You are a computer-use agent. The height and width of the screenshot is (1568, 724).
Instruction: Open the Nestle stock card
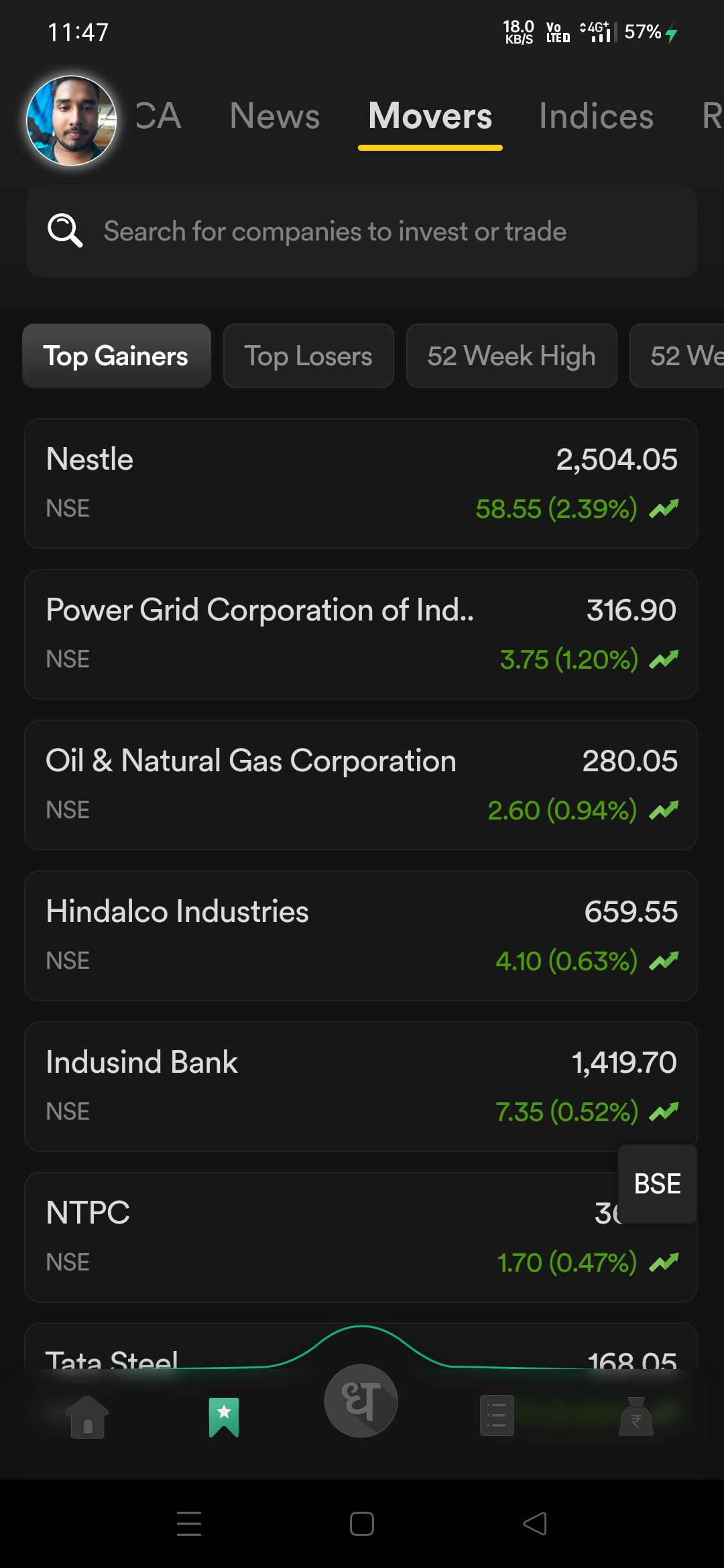[361, 484]
